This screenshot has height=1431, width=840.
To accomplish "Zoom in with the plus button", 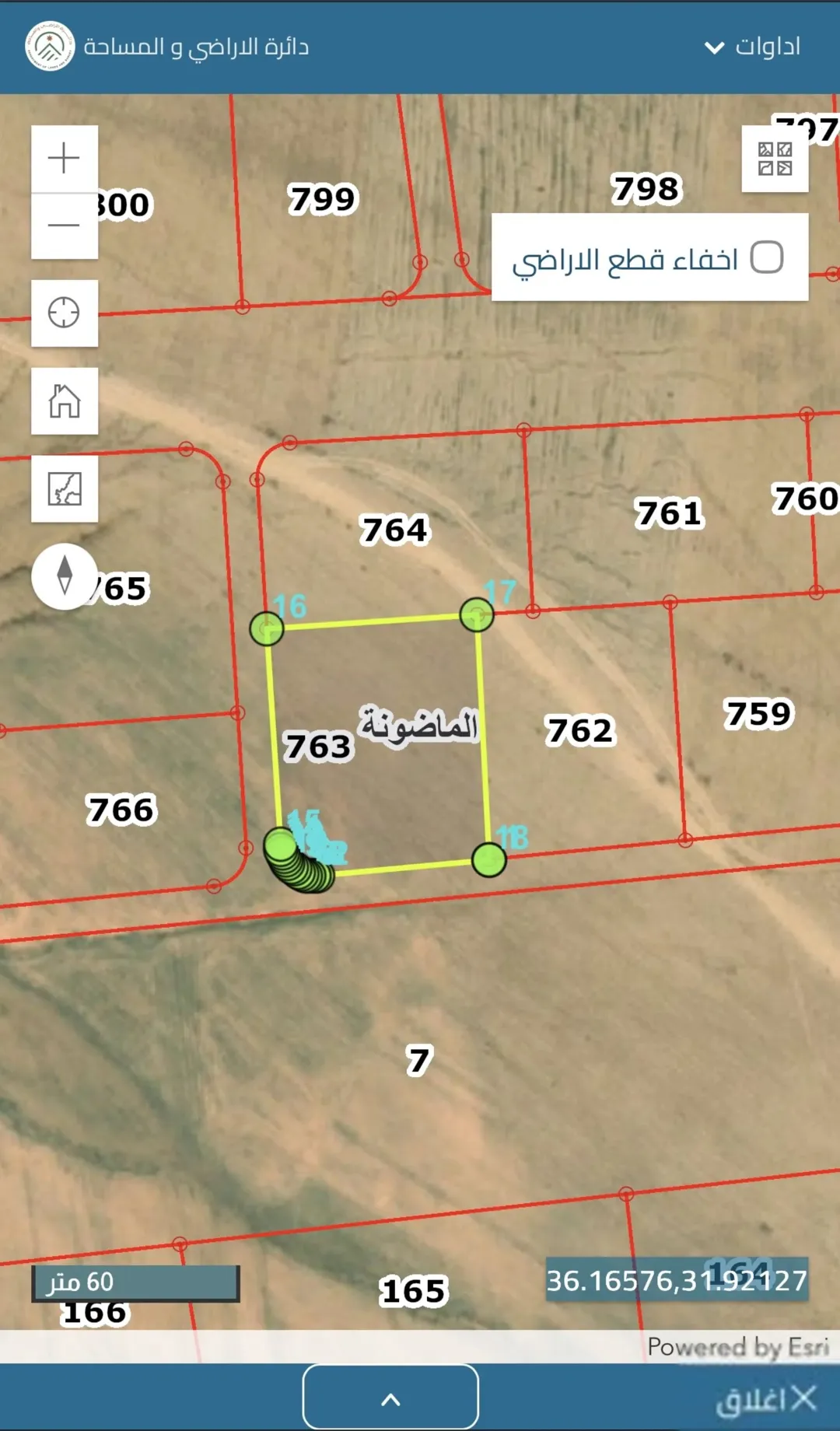I will (65, 159).
